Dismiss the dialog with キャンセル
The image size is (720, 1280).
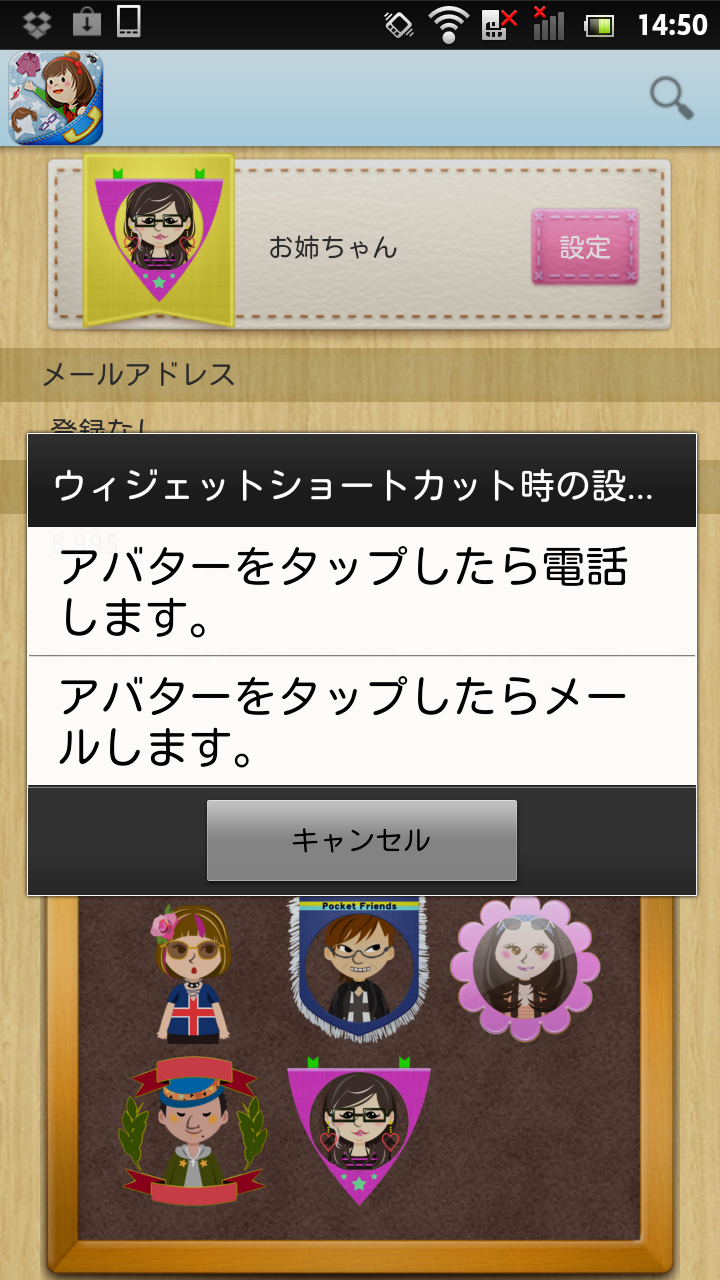click(x=361, y=840)
